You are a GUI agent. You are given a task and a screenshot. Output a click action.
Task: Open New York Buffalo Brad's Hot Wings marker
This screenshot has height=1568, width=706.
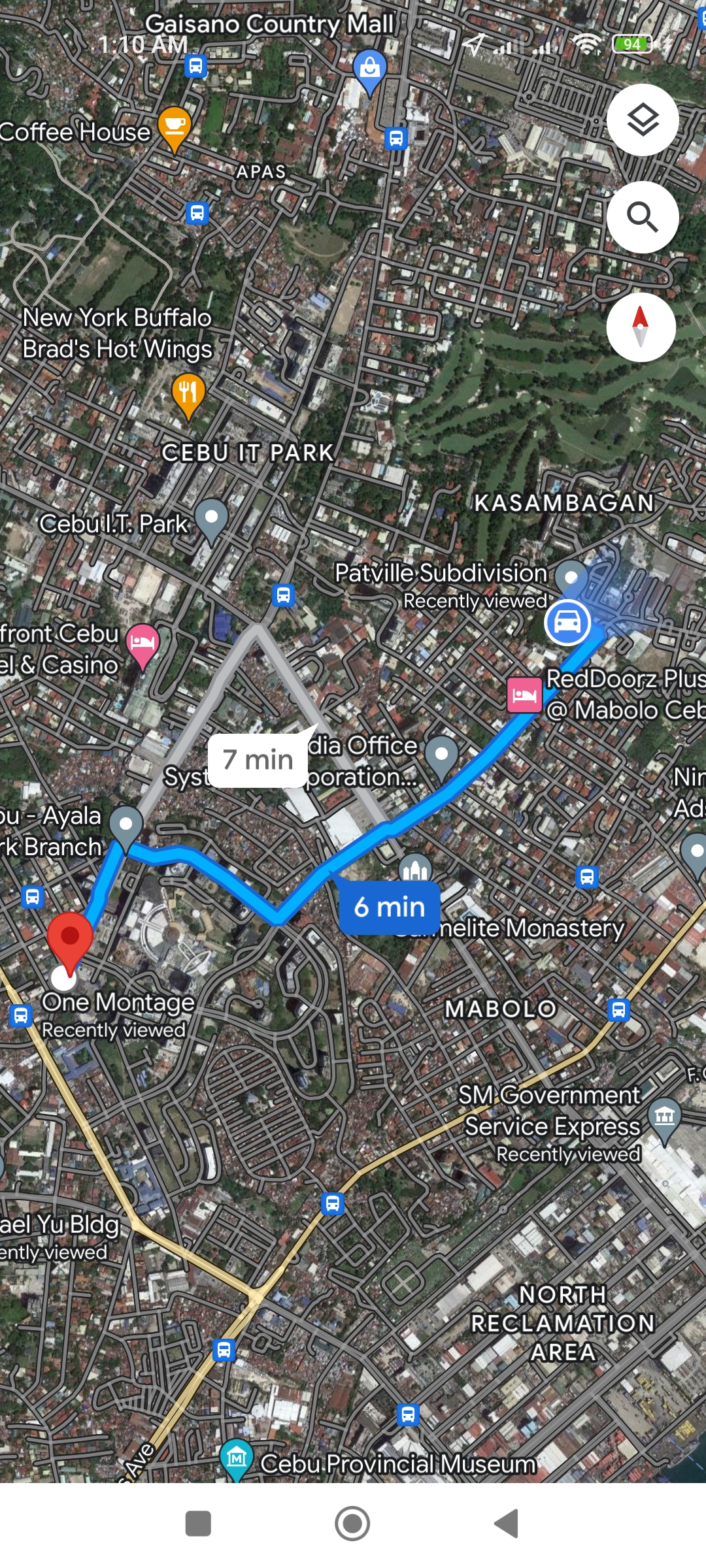[188, 393]
